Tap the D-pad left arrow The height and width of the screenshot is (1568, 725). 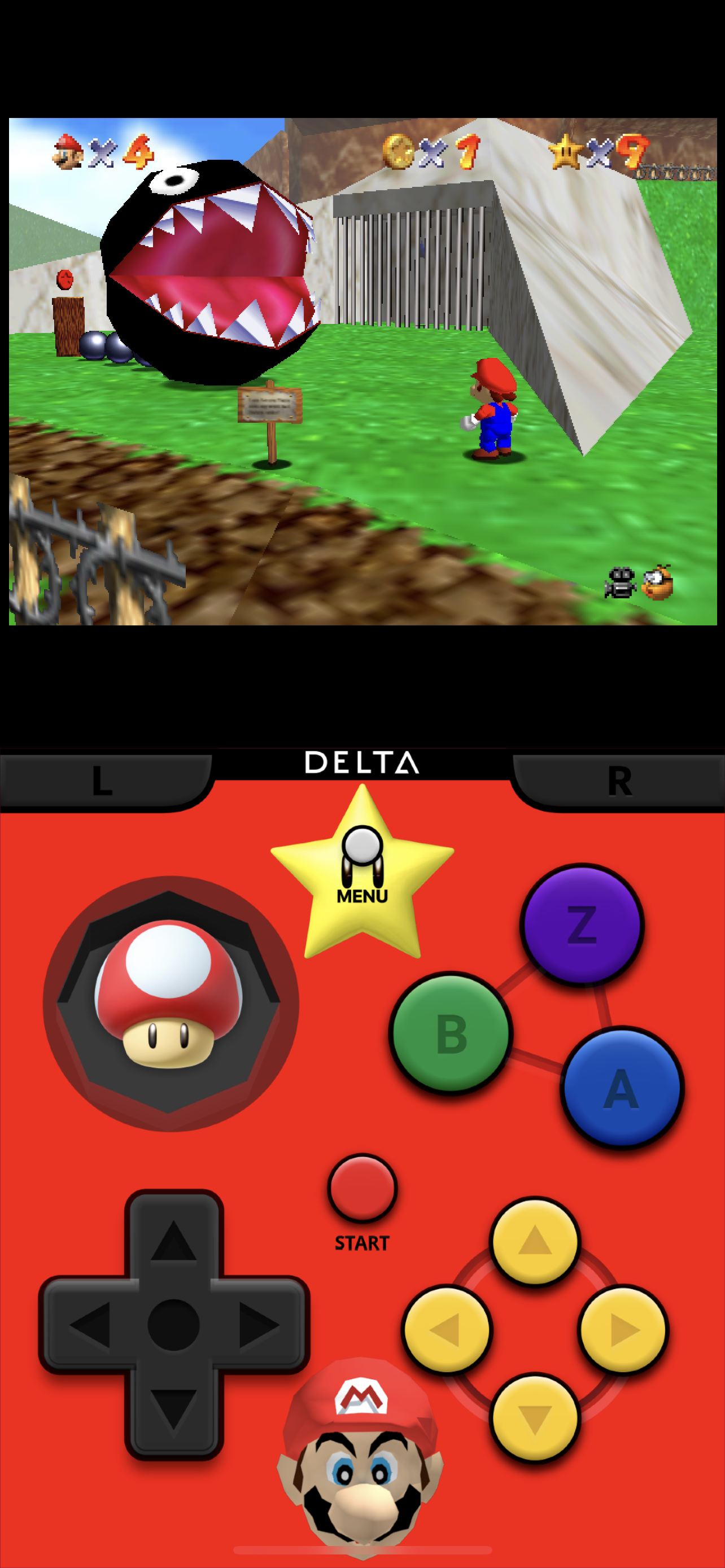[90, 1325]
